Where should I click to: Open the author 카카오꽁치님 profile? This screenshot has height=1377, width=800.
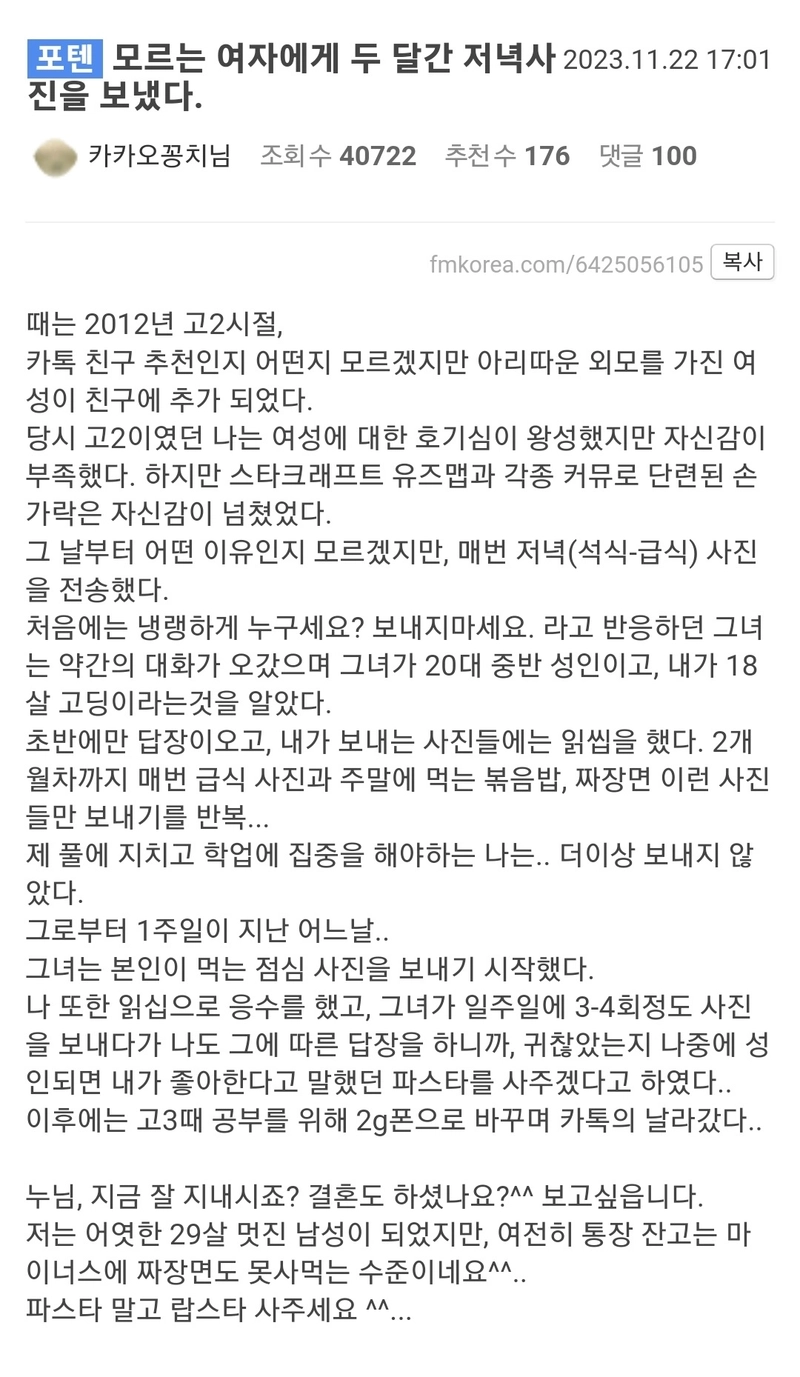click(159, 156)
